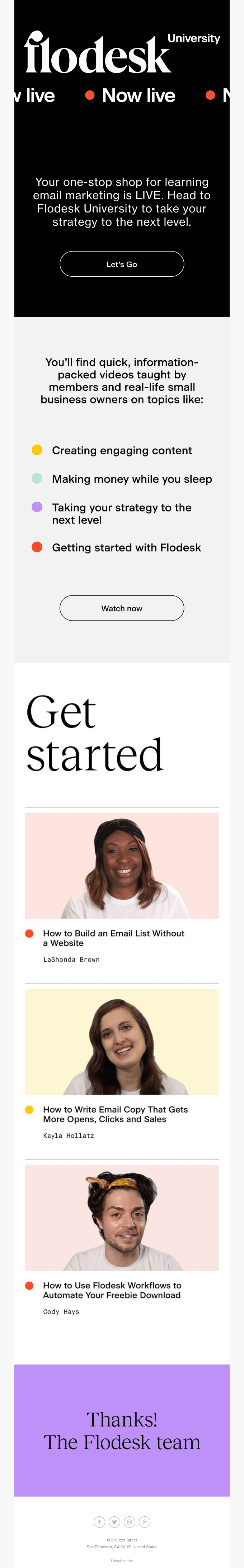
Task: Open the Pinterest icon in the footer
Action: [x=145, y=1522]
